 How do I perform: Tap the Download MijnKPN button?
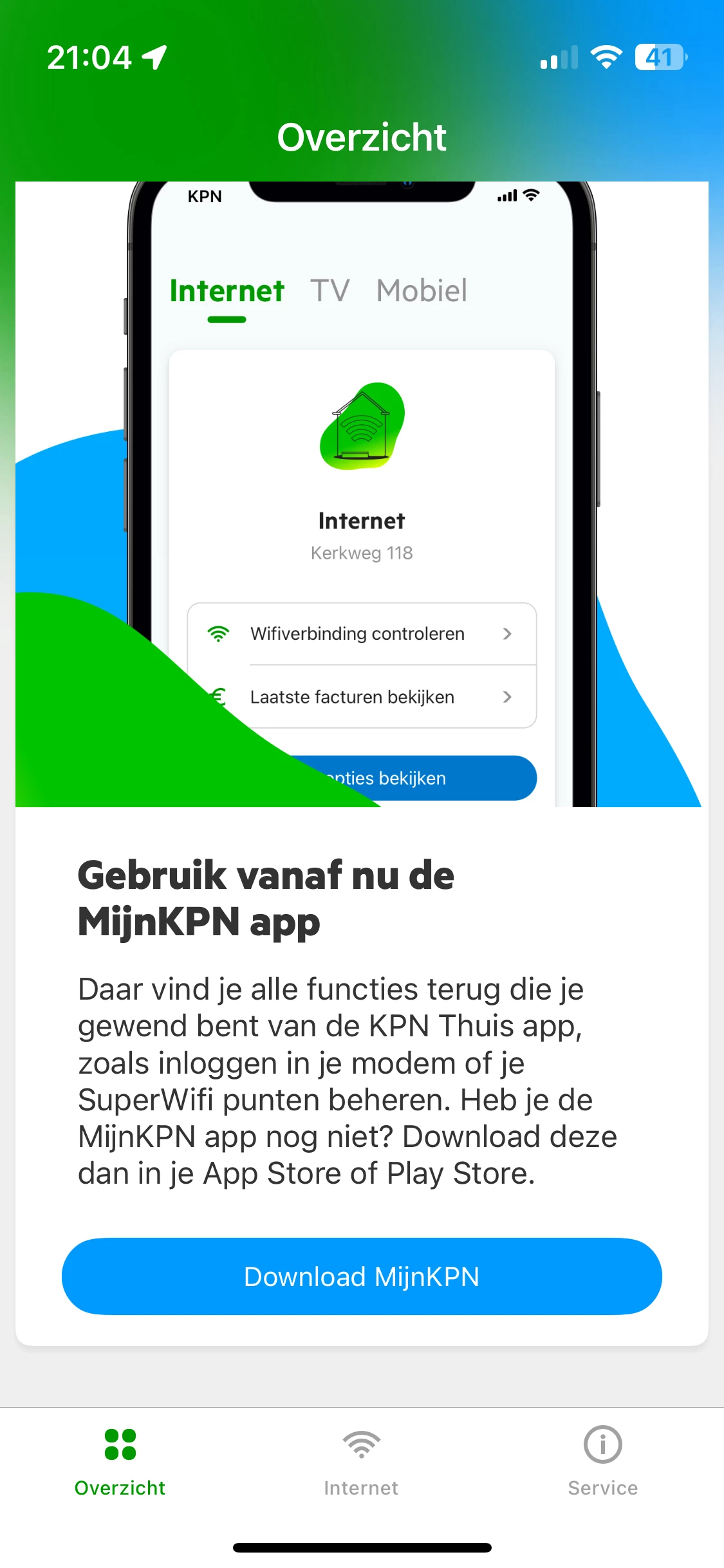362,1276
